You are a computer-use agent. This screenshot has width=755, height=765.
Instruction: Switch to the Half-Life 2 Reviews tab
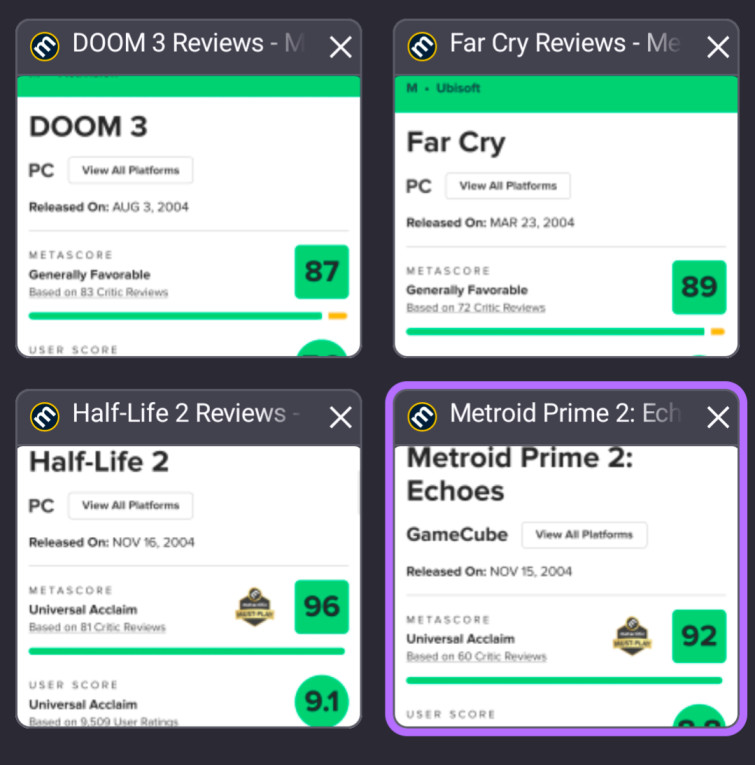tap(188, 585)
